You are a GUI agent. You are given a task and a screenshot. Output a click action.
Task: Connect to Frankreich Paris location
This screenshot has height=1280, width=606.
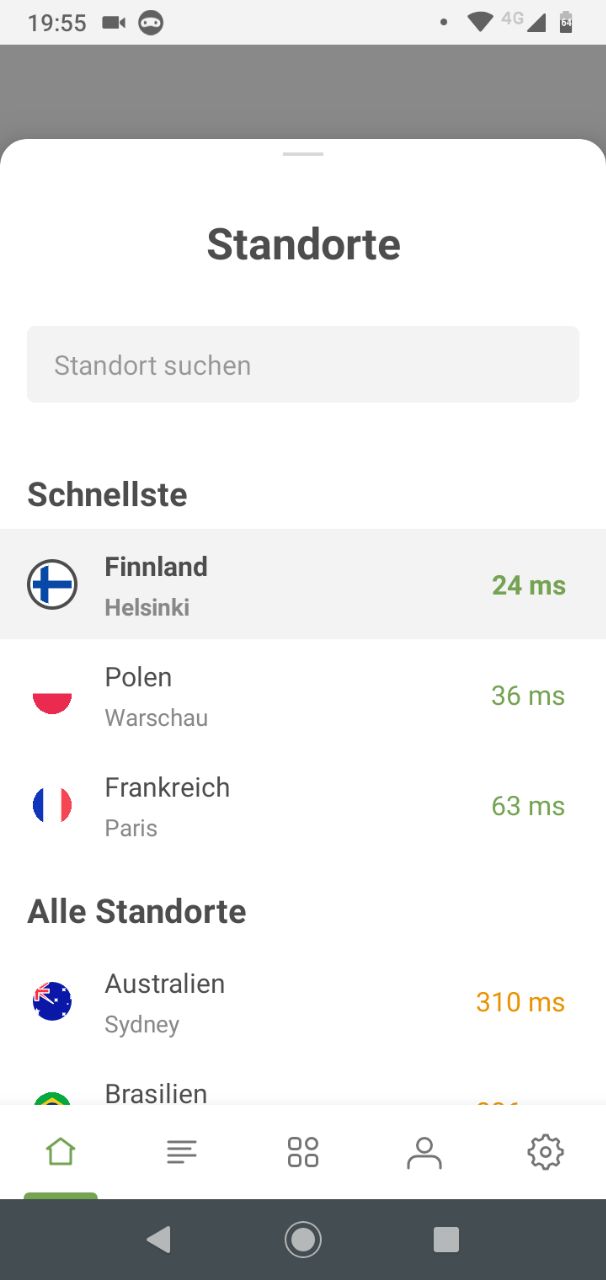pyautogui.click(x=303, y=806)
